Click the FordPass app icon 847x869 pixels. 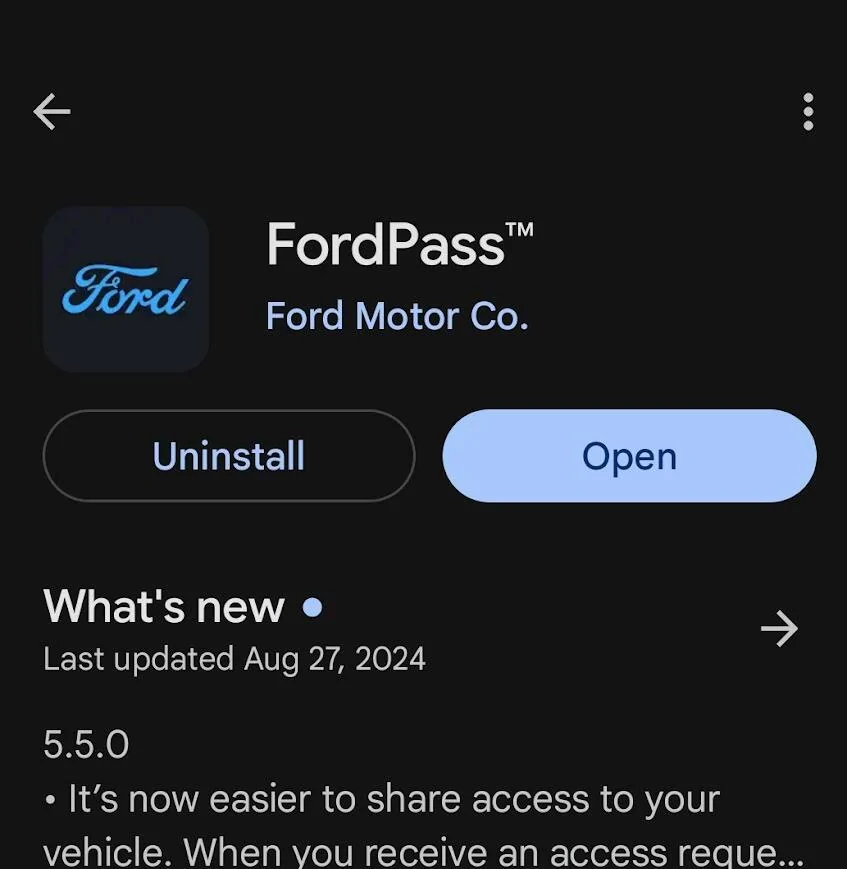pos(126,289)
